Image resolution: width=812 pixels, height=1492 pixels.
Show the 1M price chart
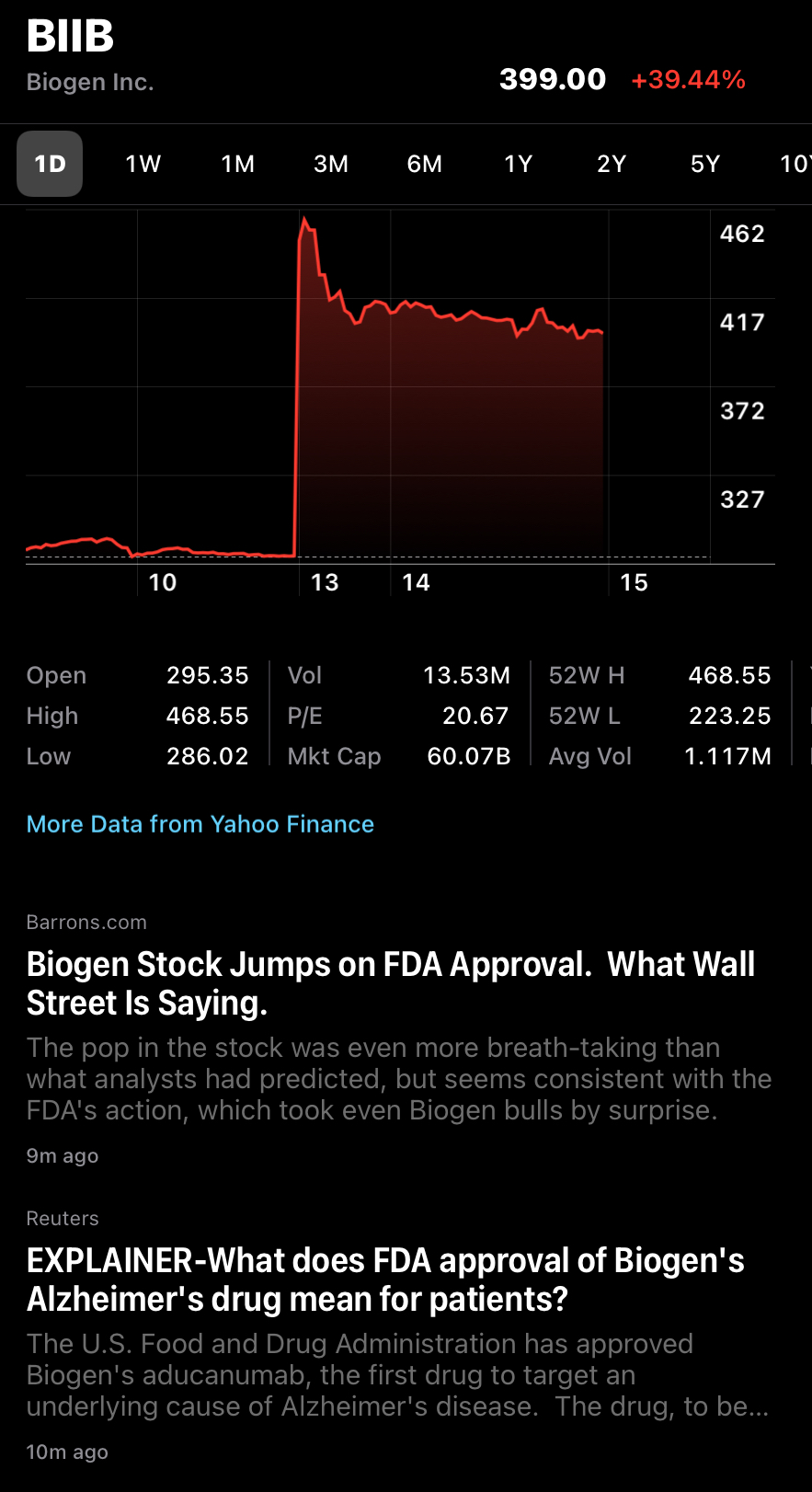pyautogui.click(x=237, y=164)
